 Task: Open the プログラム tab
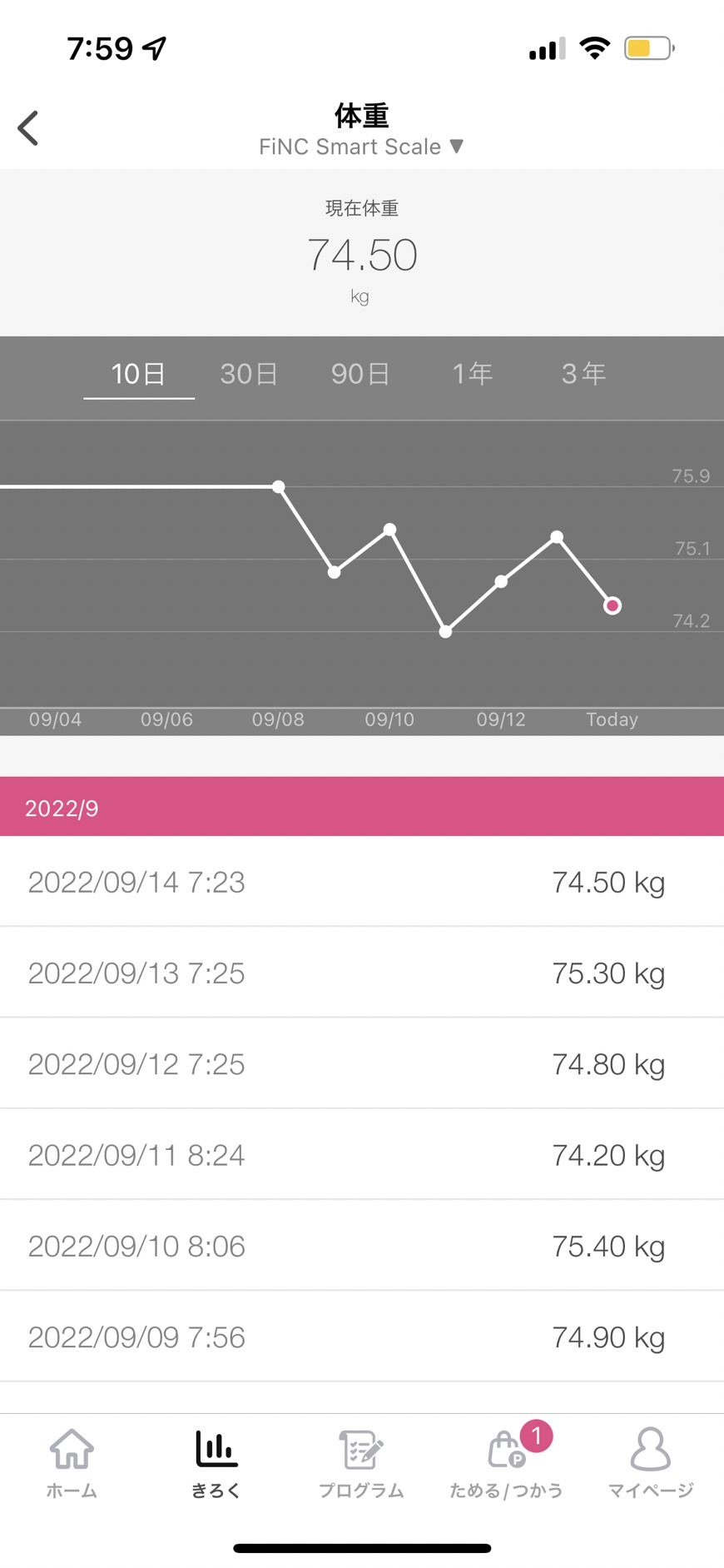click(x=361, y=1464)
